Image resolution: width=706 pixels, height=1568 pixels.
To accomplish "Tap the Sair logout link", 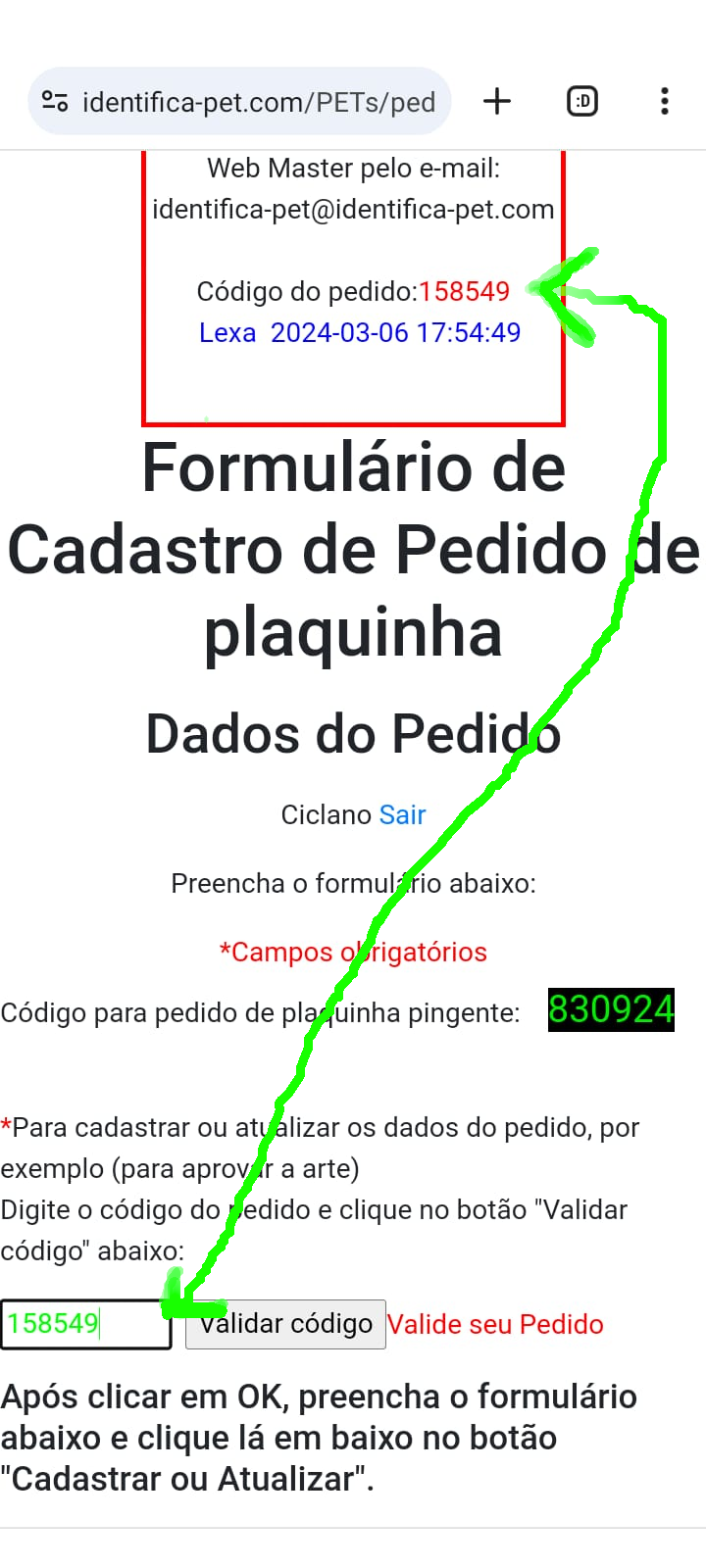I will 402,814.
